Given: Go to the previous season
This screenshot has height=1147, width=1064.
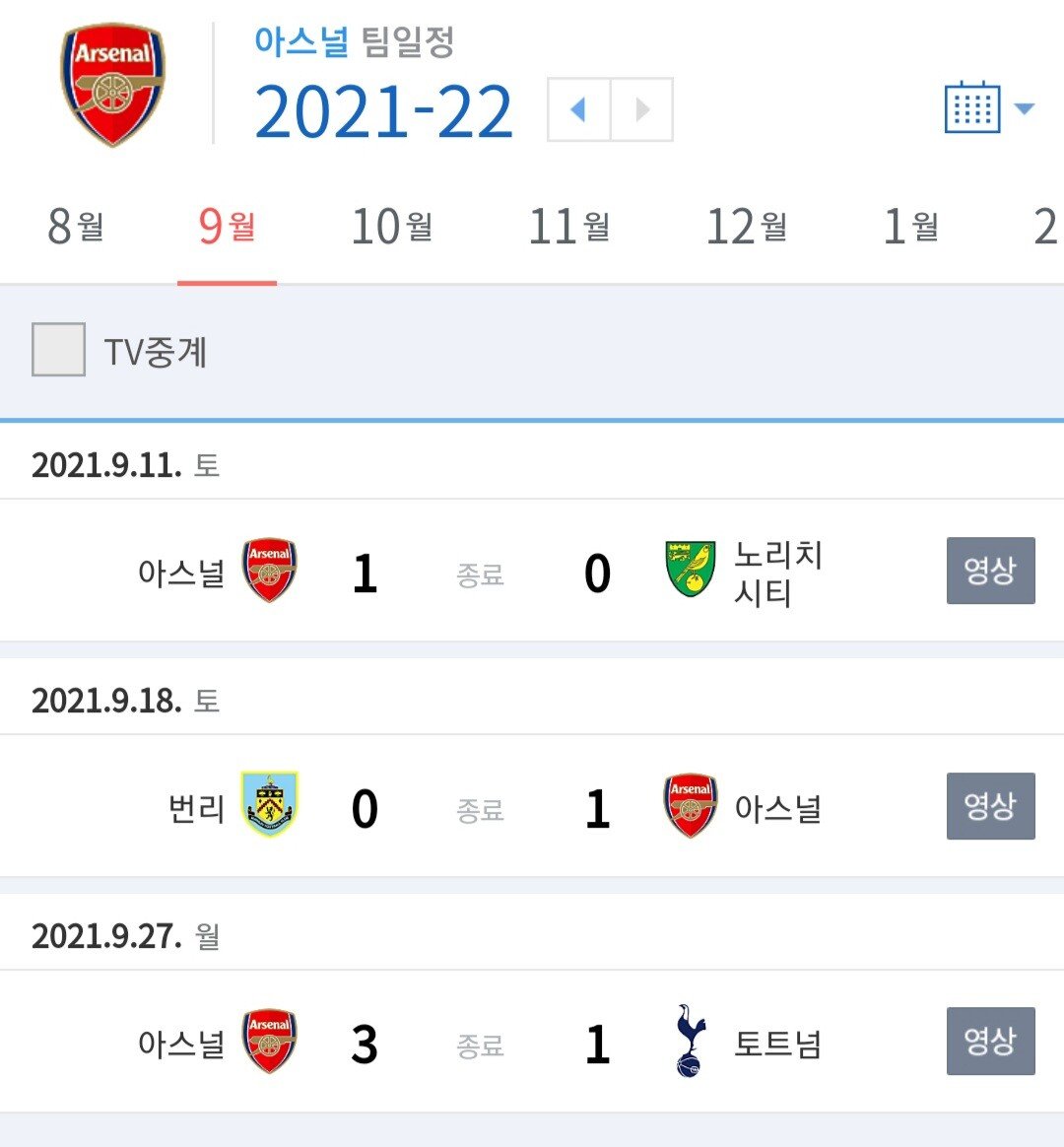Looking at the screenshot, I should (x=578, y=109).
